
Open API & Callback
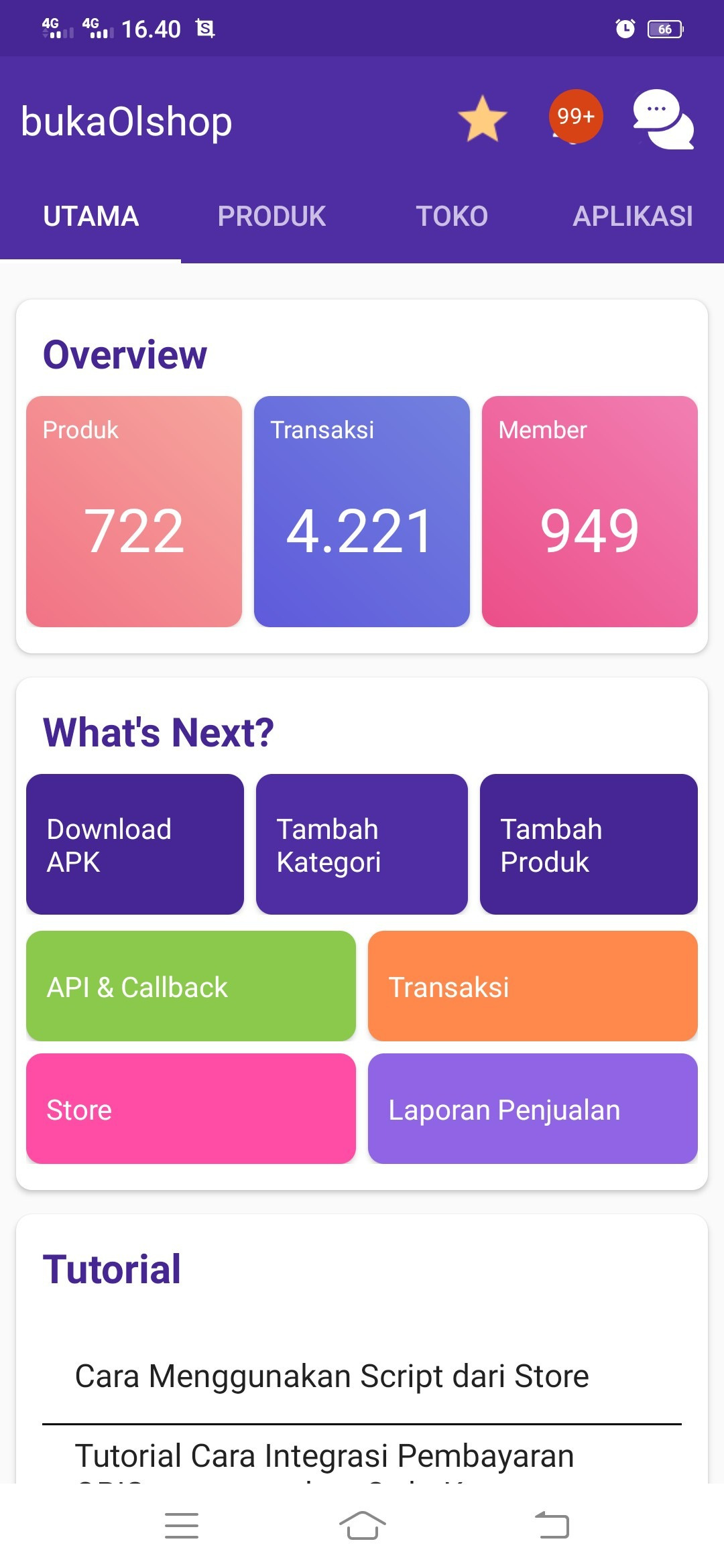[x=191, y=986]
